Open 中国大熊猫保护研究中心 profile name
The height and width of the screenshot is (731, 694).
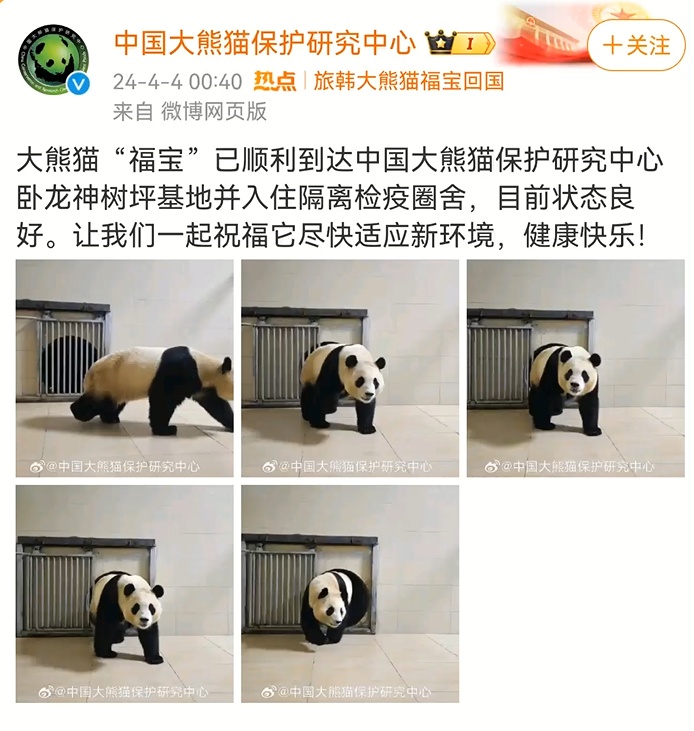pyautogui.click(x=264, y=42)
